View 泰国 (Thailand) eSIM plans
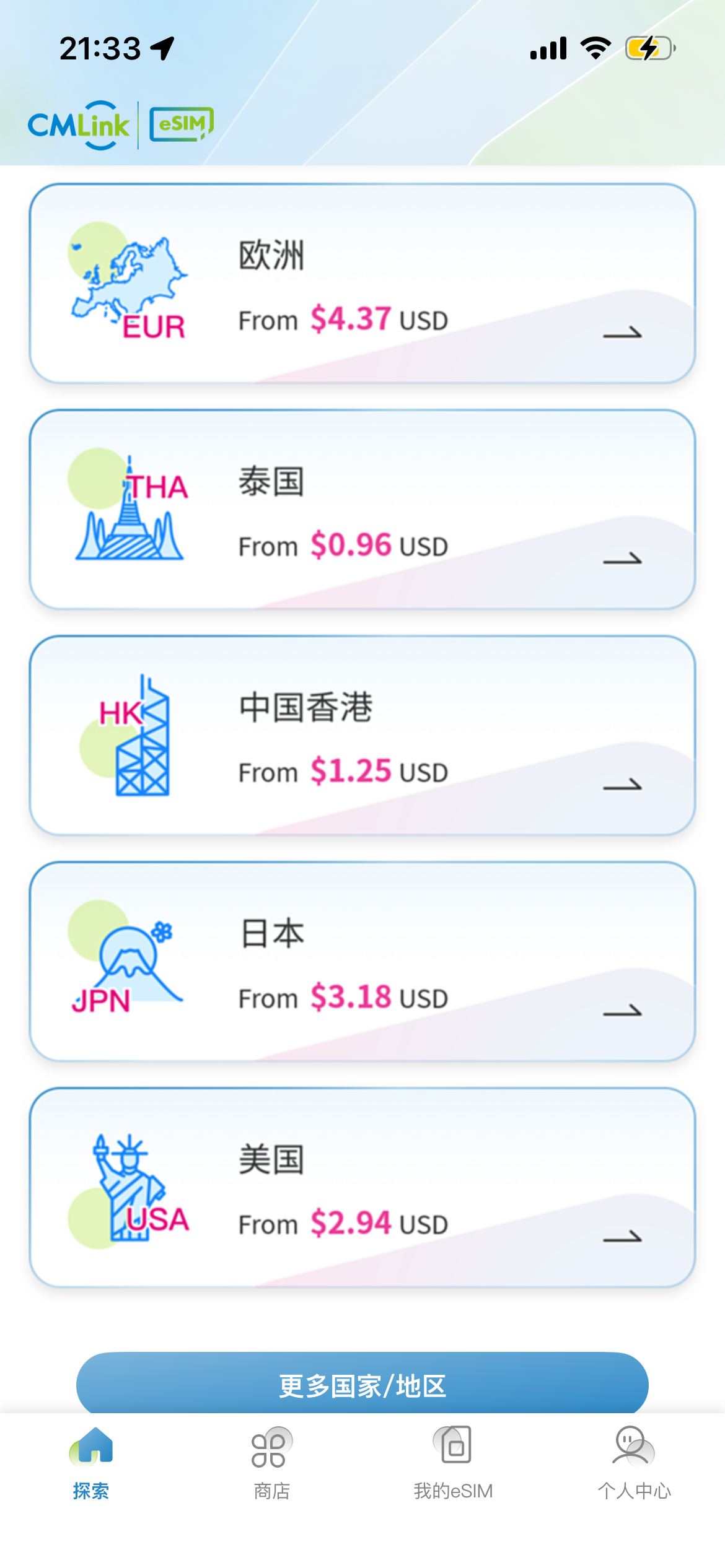725x1568 pixels. (x=362, y=510)
